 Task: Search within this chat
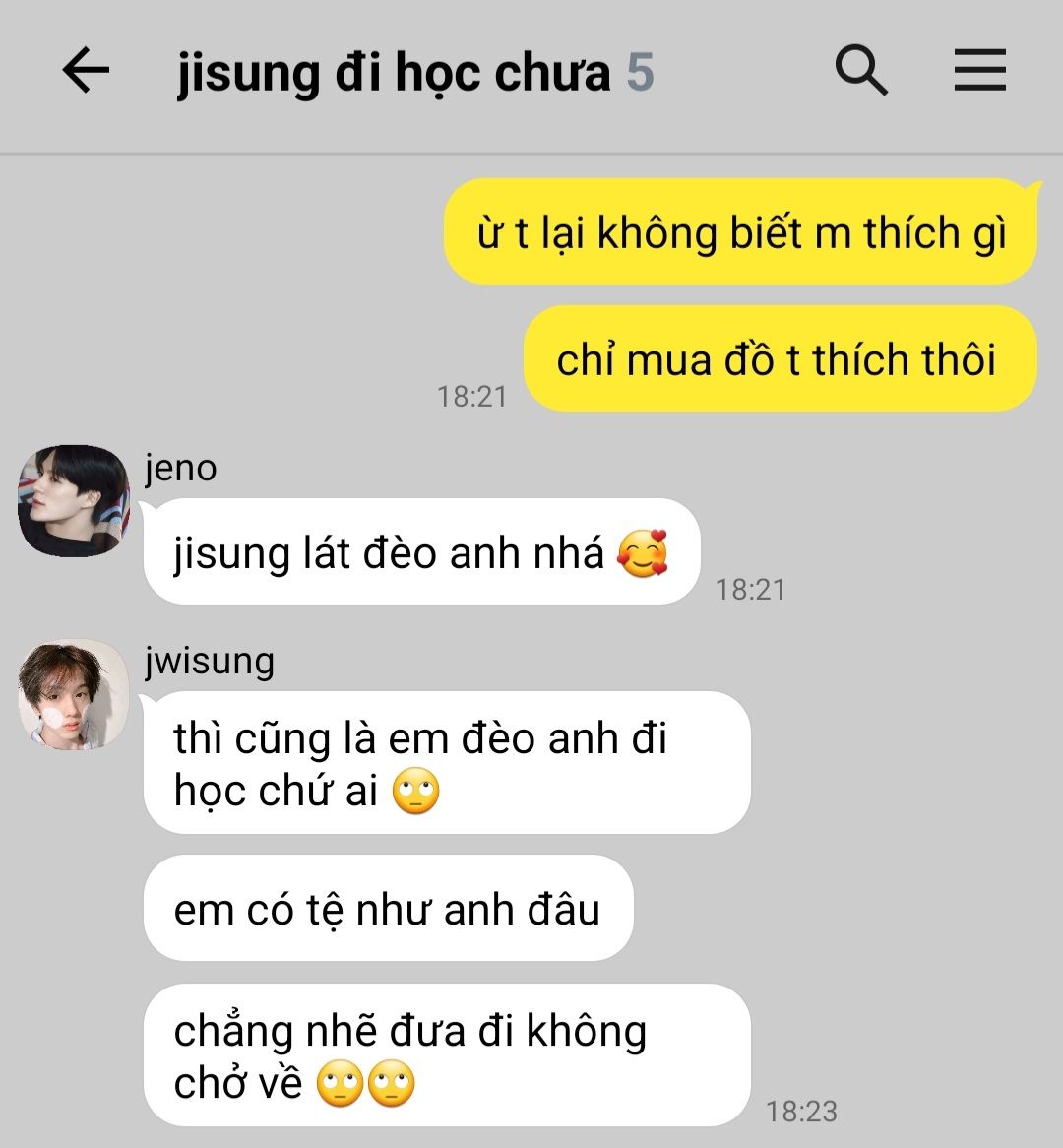tap(861, 71)
